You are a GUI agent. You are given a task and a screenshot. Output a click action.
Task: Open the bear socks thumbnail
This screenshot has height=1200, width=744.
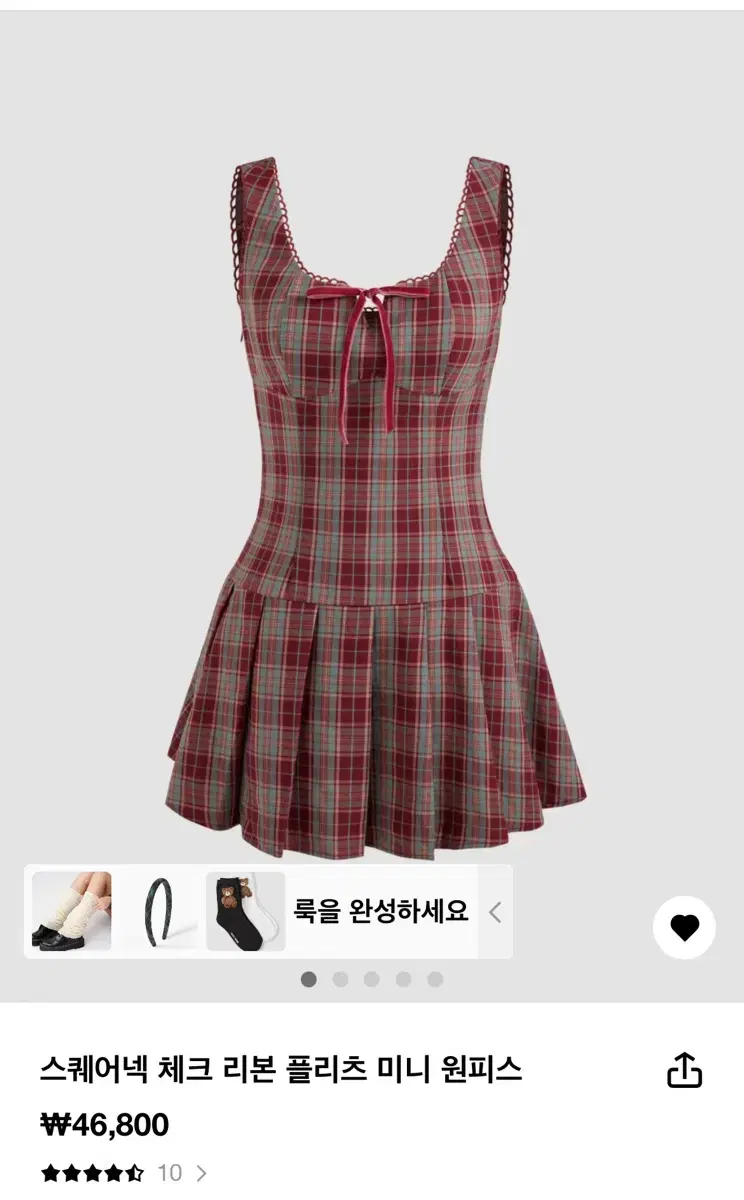coord(246,911)
